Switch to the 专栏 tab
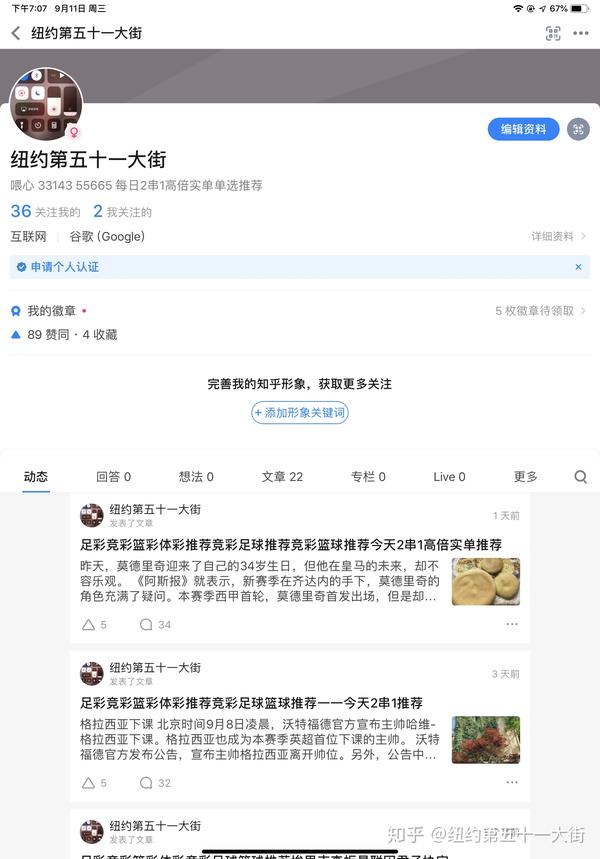The width and height of the screenshot is (600, 859). [368, 477]
